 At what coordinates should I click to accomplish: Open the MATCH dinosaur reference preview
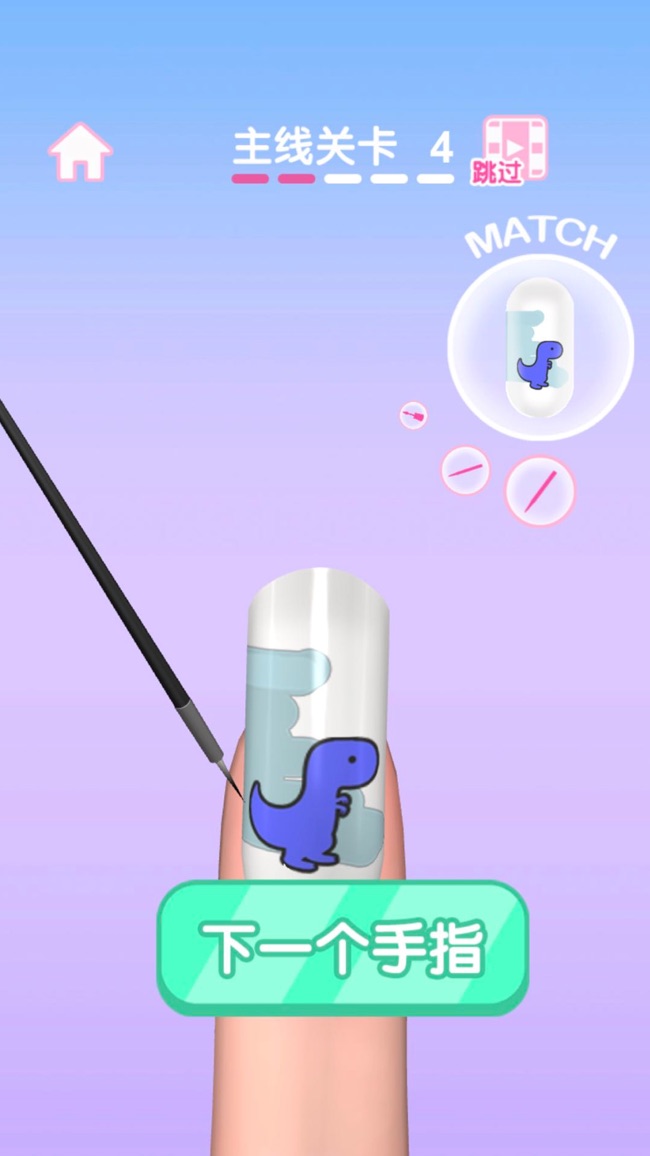[541, 347]
